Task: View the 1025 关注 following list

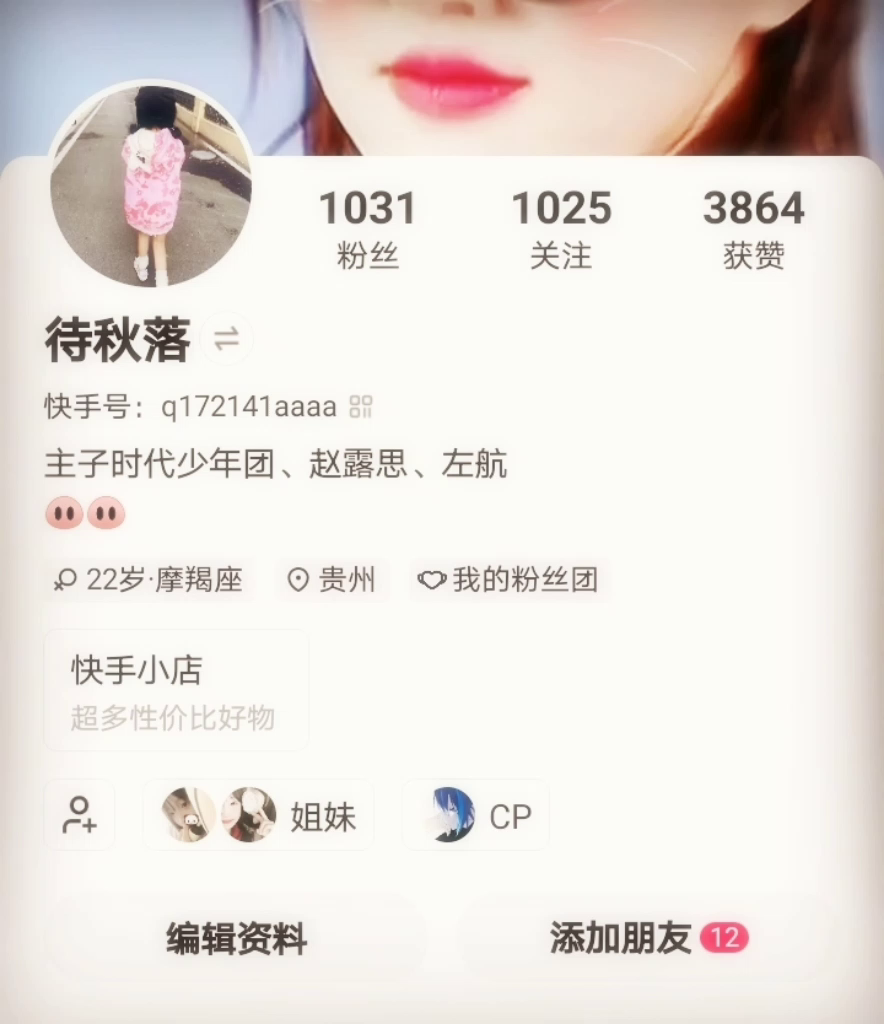Action: 561,230
